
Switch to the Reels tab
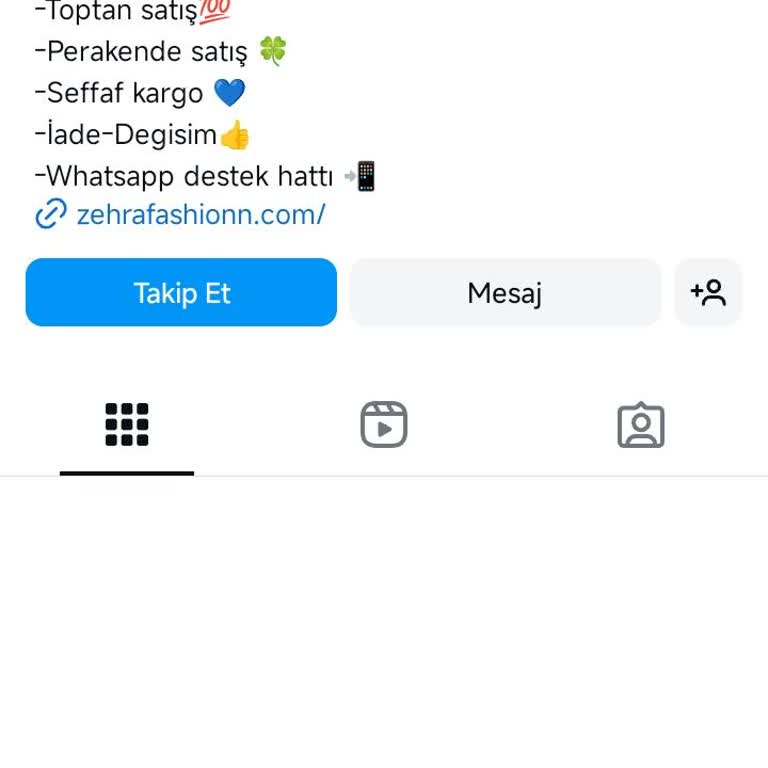[x=384, y=425]
